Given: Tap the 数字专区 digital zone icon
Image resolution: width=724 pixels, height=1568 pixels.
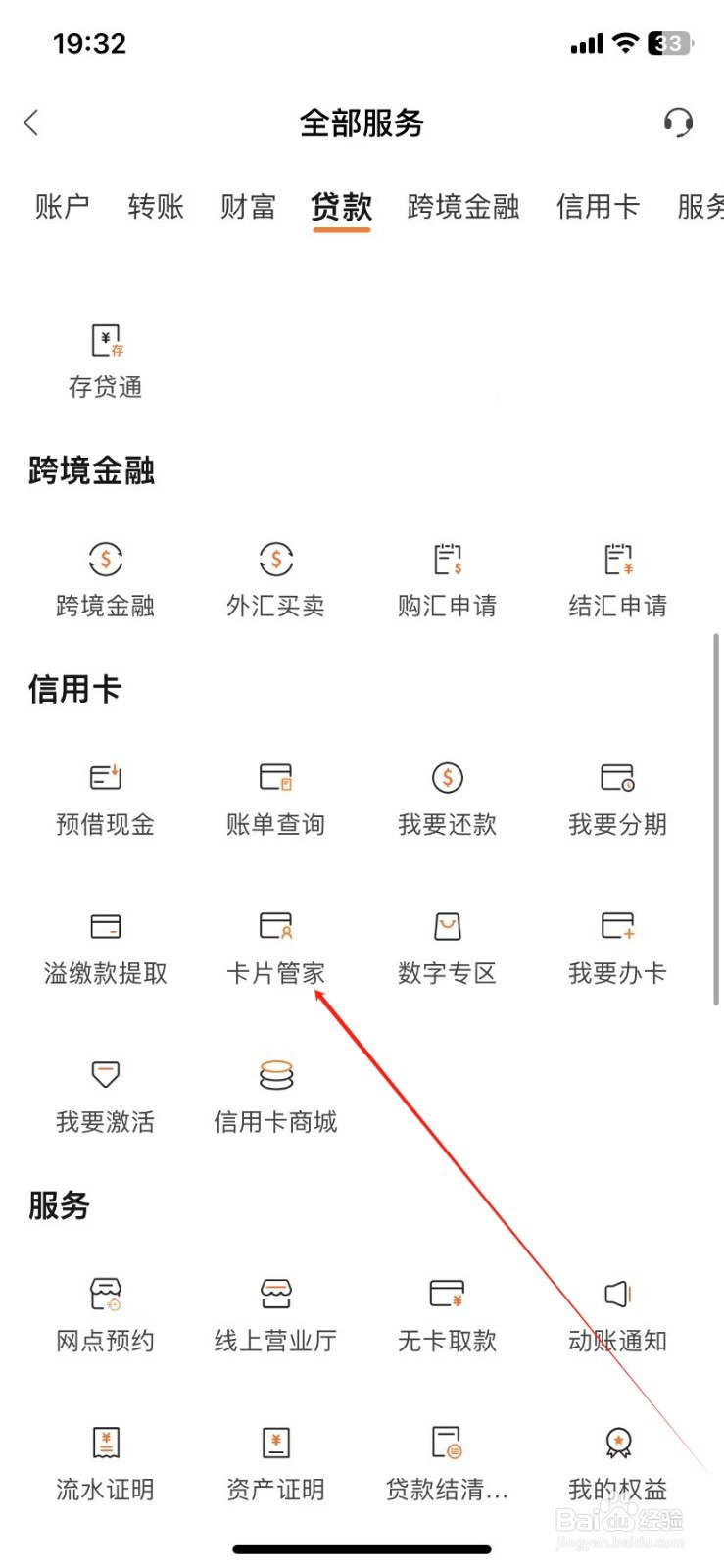Looking at the screenshot, I should pyautogui.click(x=447, y=944).
